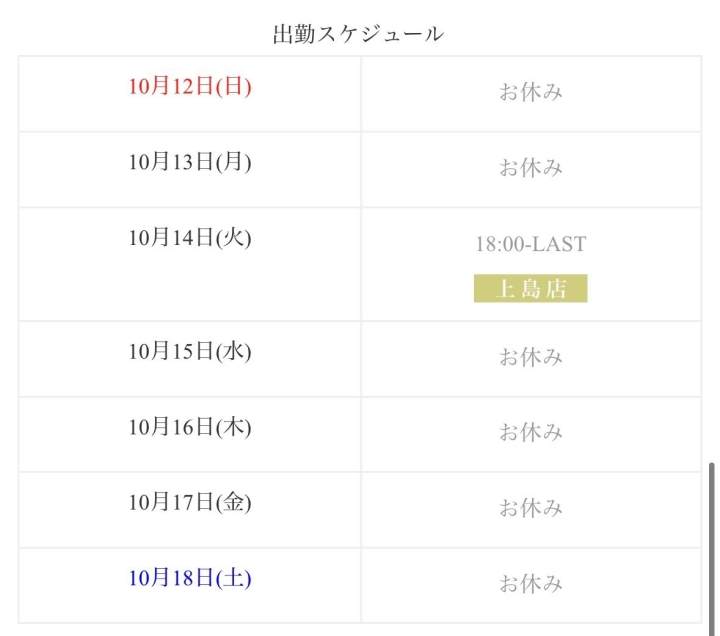720x636 pixels.
Task: Tap the 上島店 store badge
Action: pyautogui.click(x=530, y=289)
